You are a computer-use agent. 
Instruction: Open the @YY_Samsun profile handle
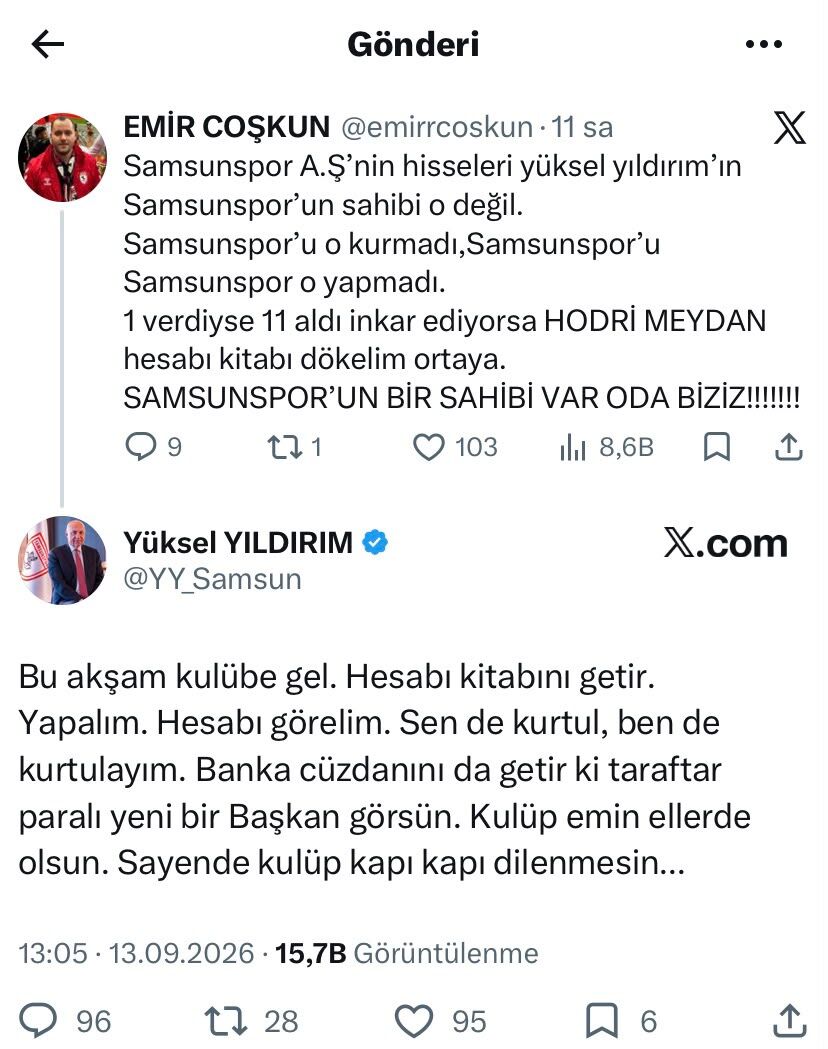(x=213, y=579)
